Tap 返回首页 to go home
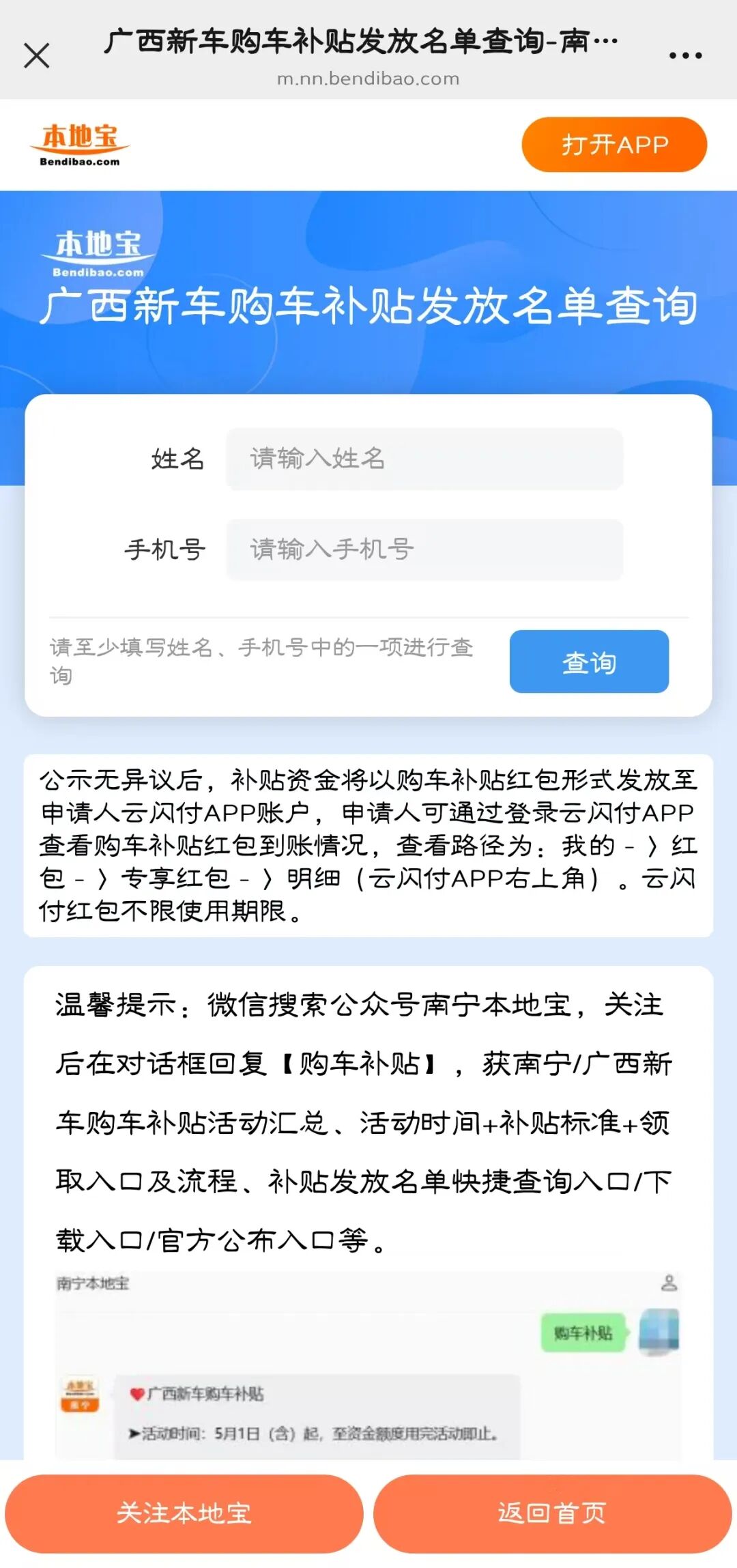737x1568 pixels. pyautogui.click(x=552, y=1513)
